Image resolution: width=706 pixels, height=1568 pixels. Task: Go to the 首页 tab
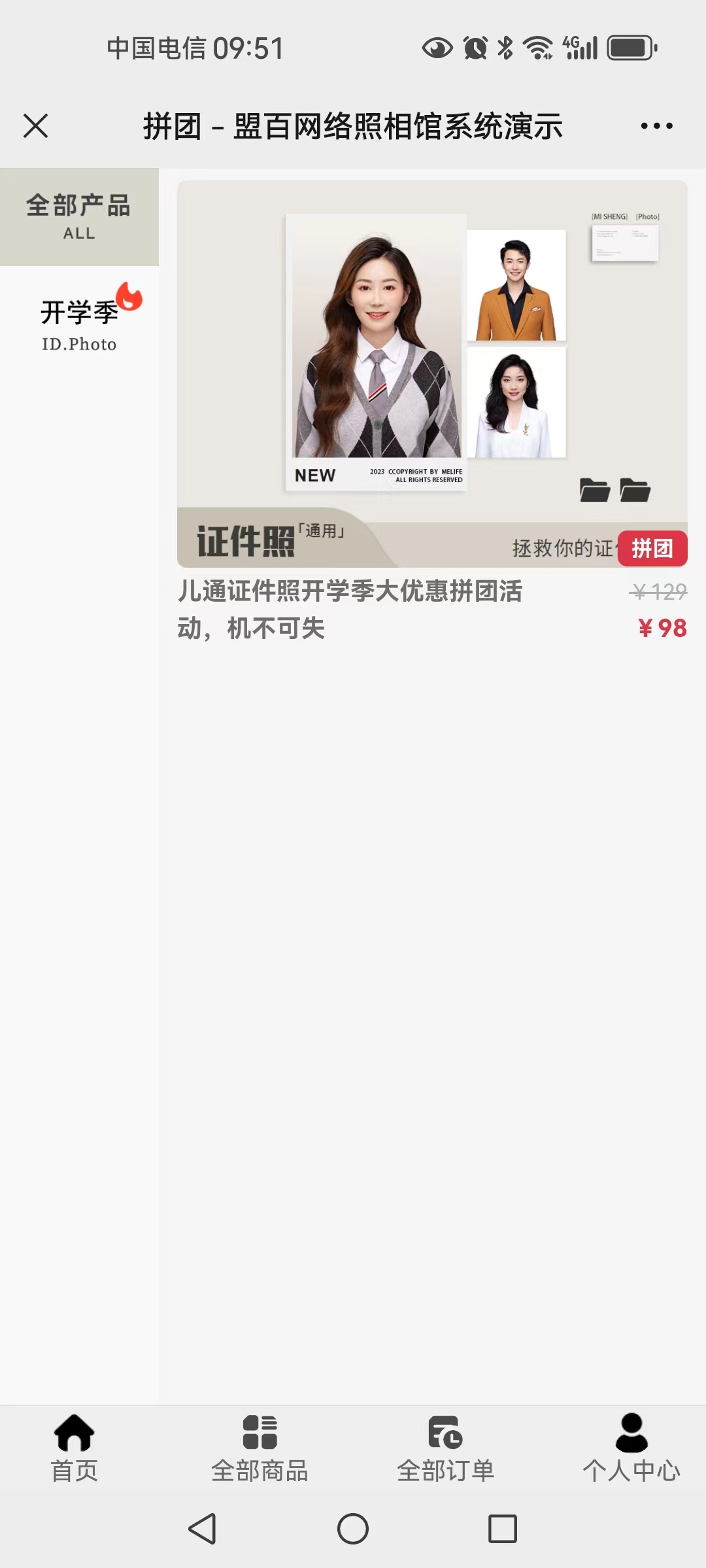coord(75,1446)
